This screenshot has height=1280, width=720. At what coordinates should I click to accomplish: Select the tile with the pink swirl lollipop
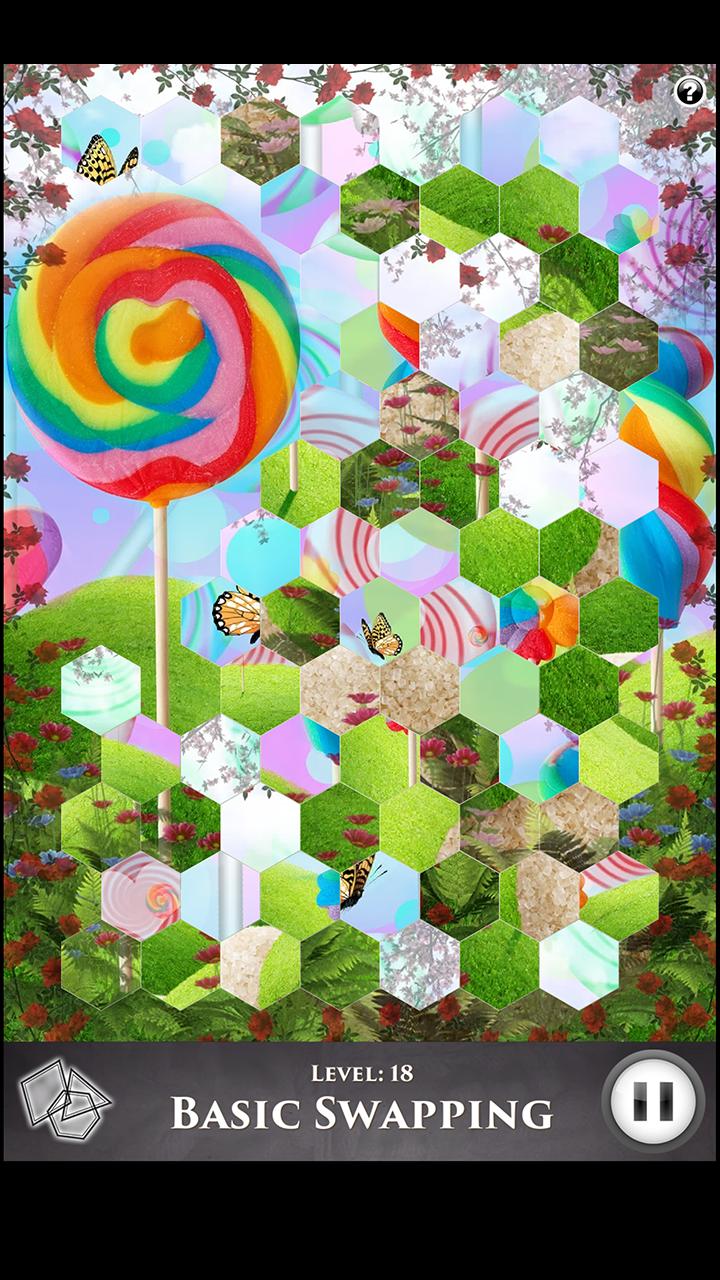pyautogui.click(x=141, y=893)
